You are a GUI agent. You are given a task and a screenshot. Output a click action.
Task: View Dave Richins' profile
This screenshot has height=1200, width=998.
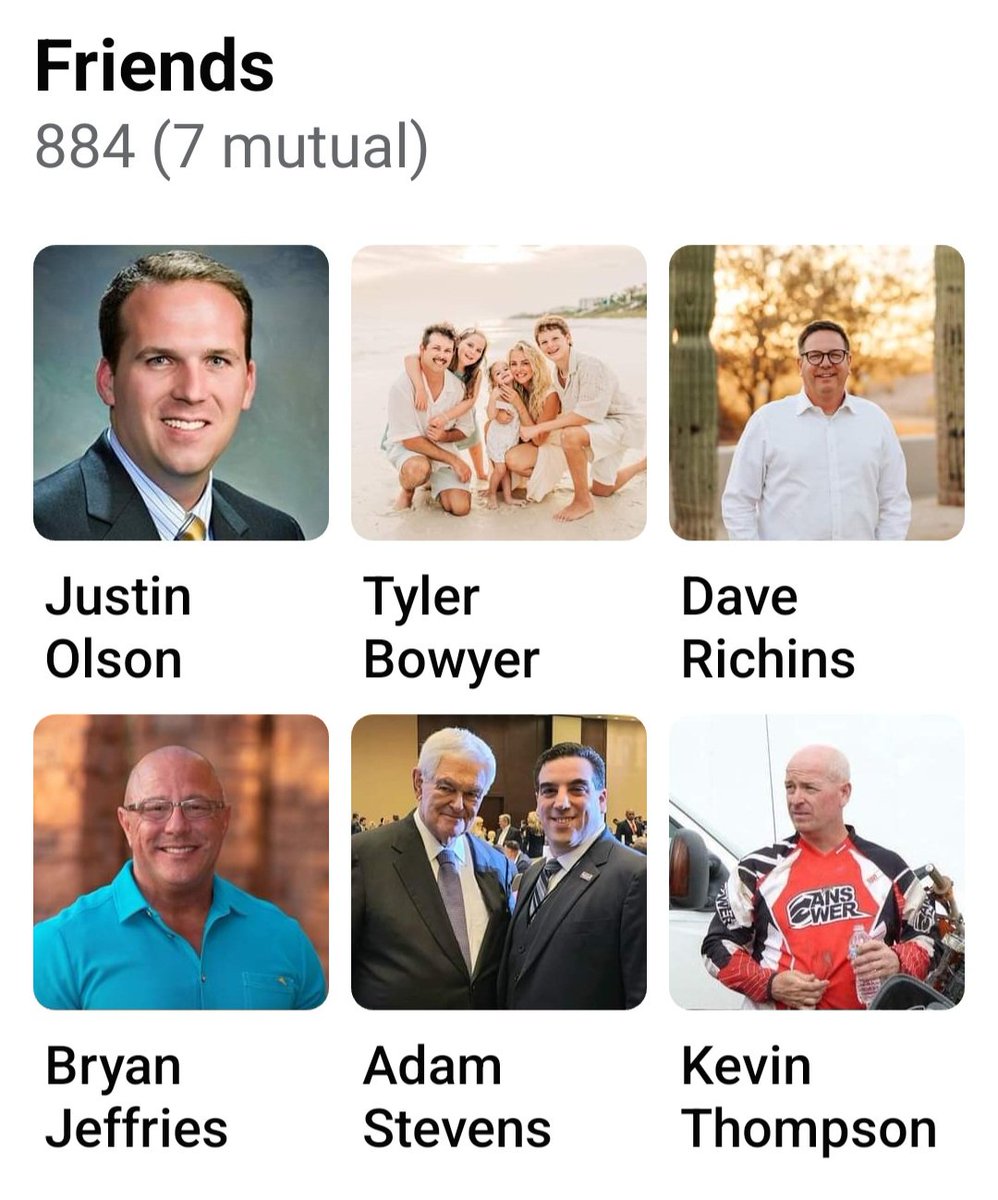pos(816,392)
